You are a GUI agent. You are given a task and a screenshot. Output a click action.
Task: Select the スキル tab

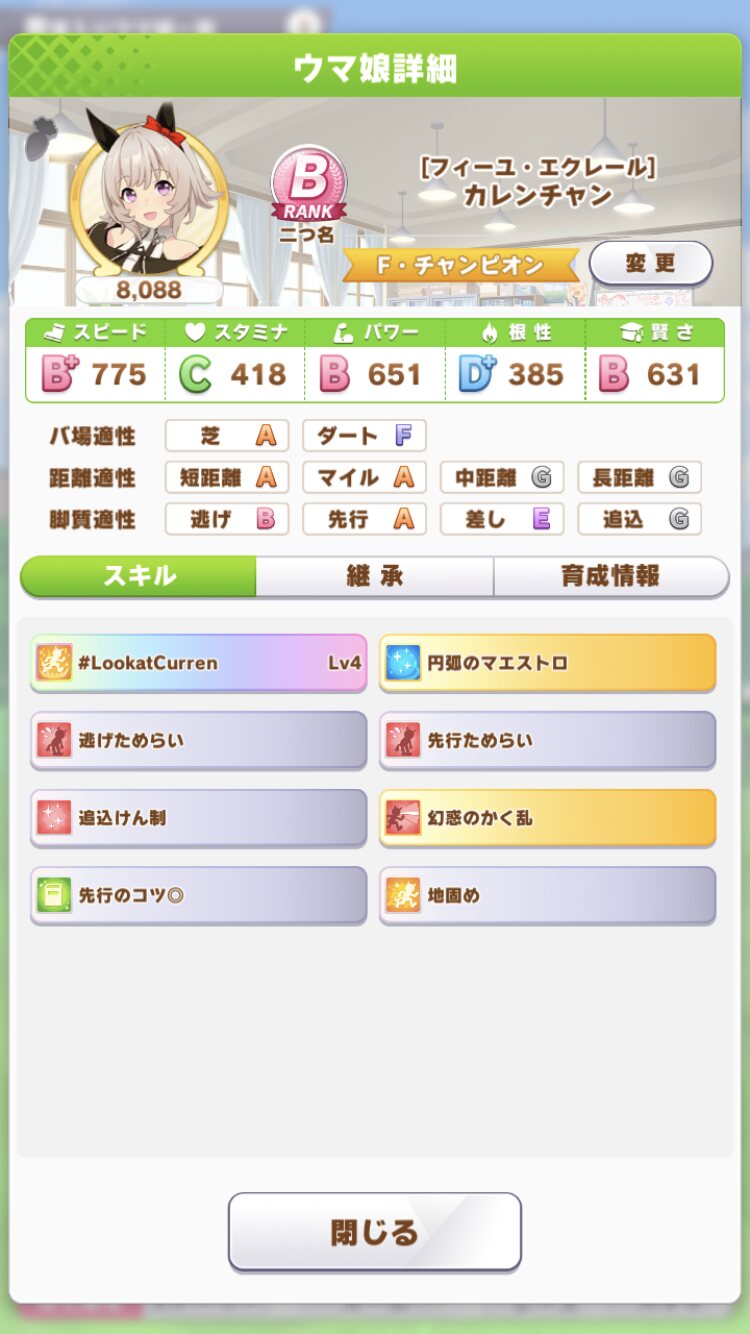tap(139, 576)
